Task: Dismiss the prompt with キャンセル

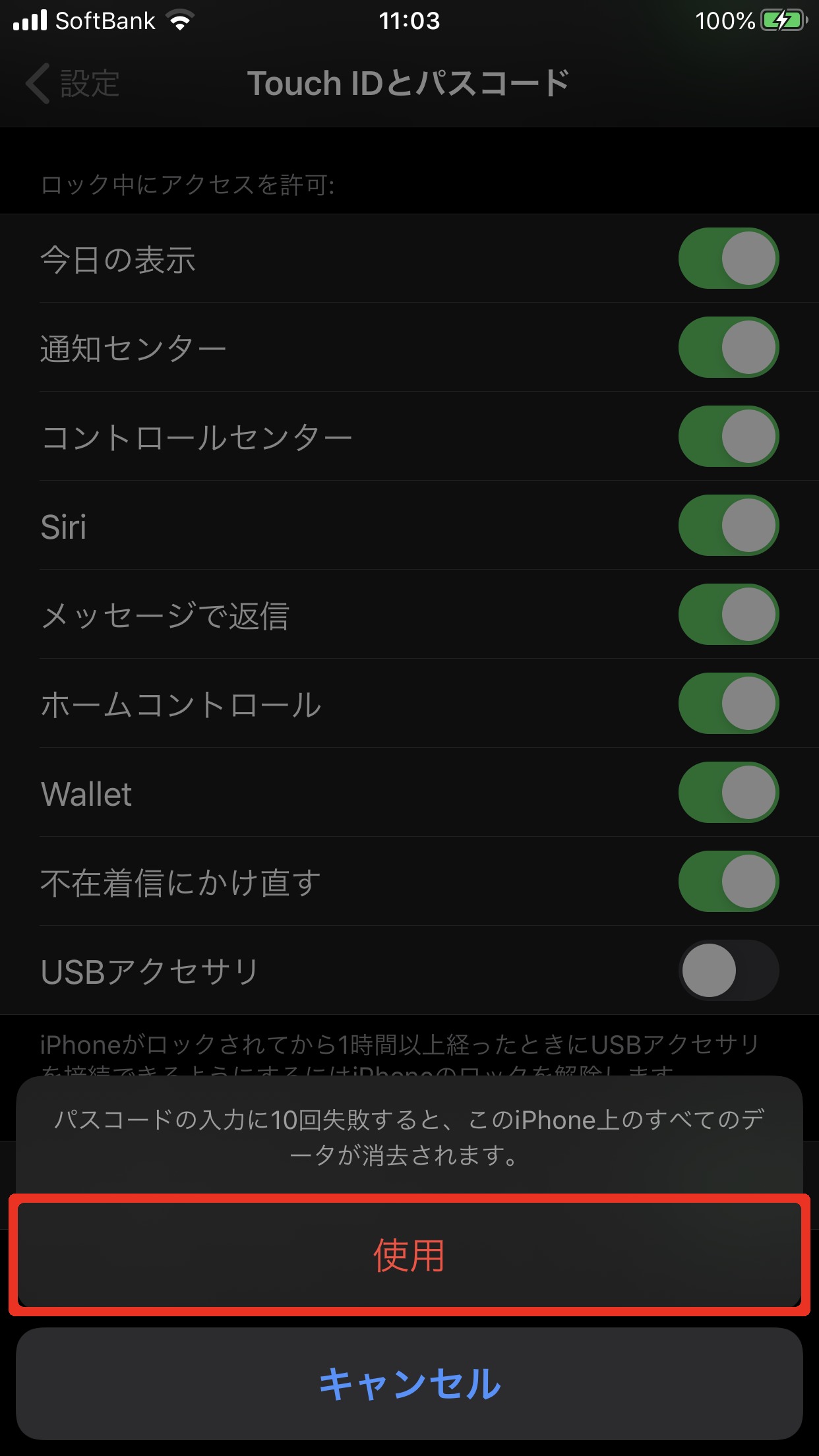Action: click(409, 1383)
